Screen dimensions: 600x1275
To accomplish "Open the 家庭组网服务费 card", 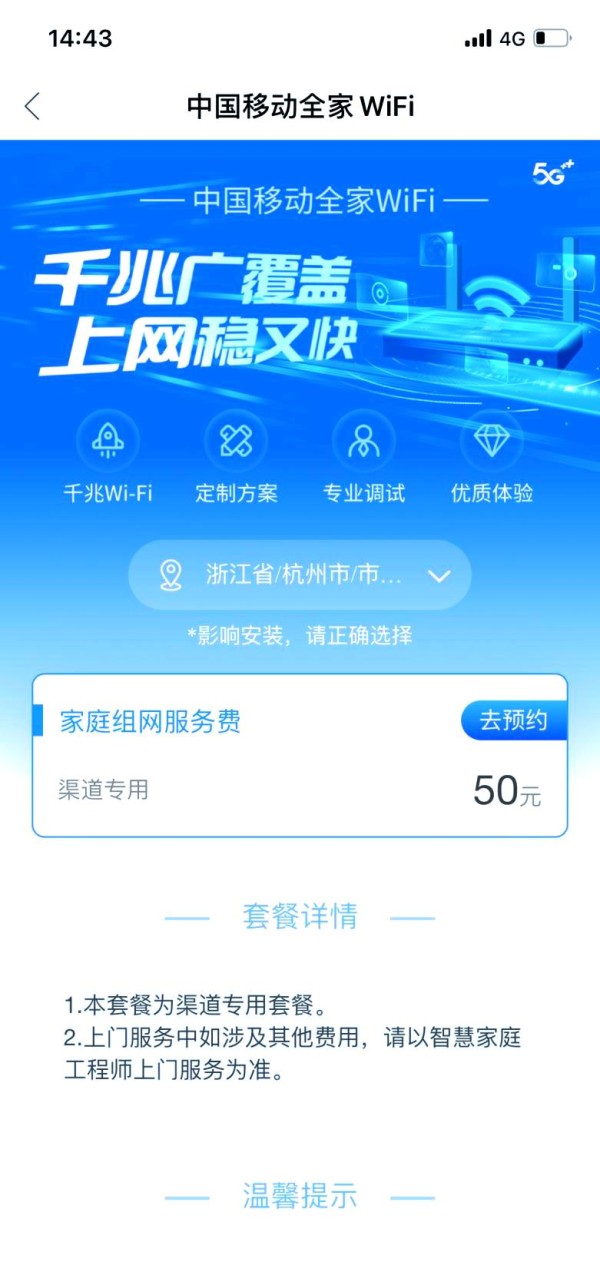I will pos(250,770).
